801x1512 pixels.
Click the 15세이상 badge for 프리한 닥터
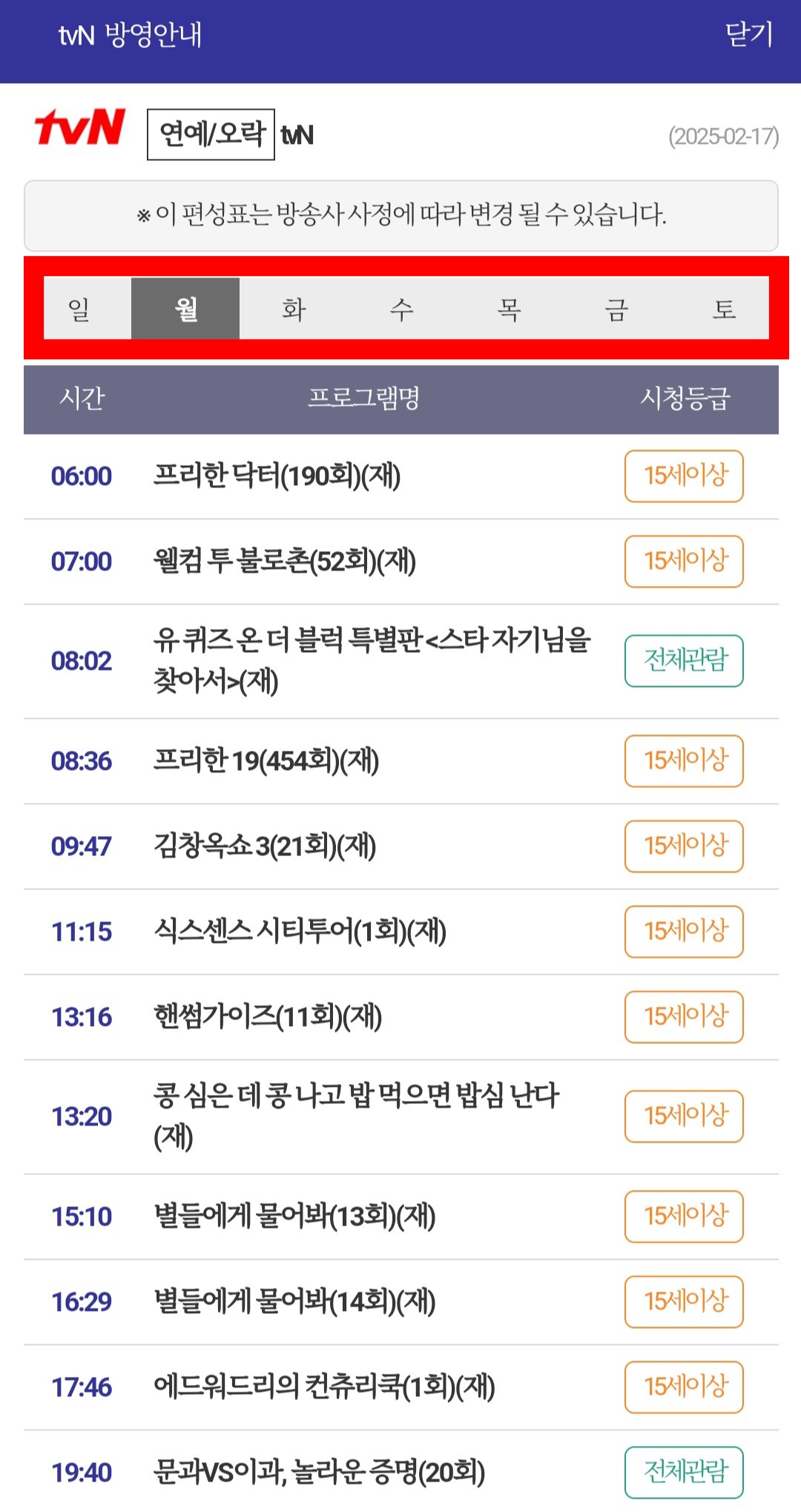click(683, 476)
